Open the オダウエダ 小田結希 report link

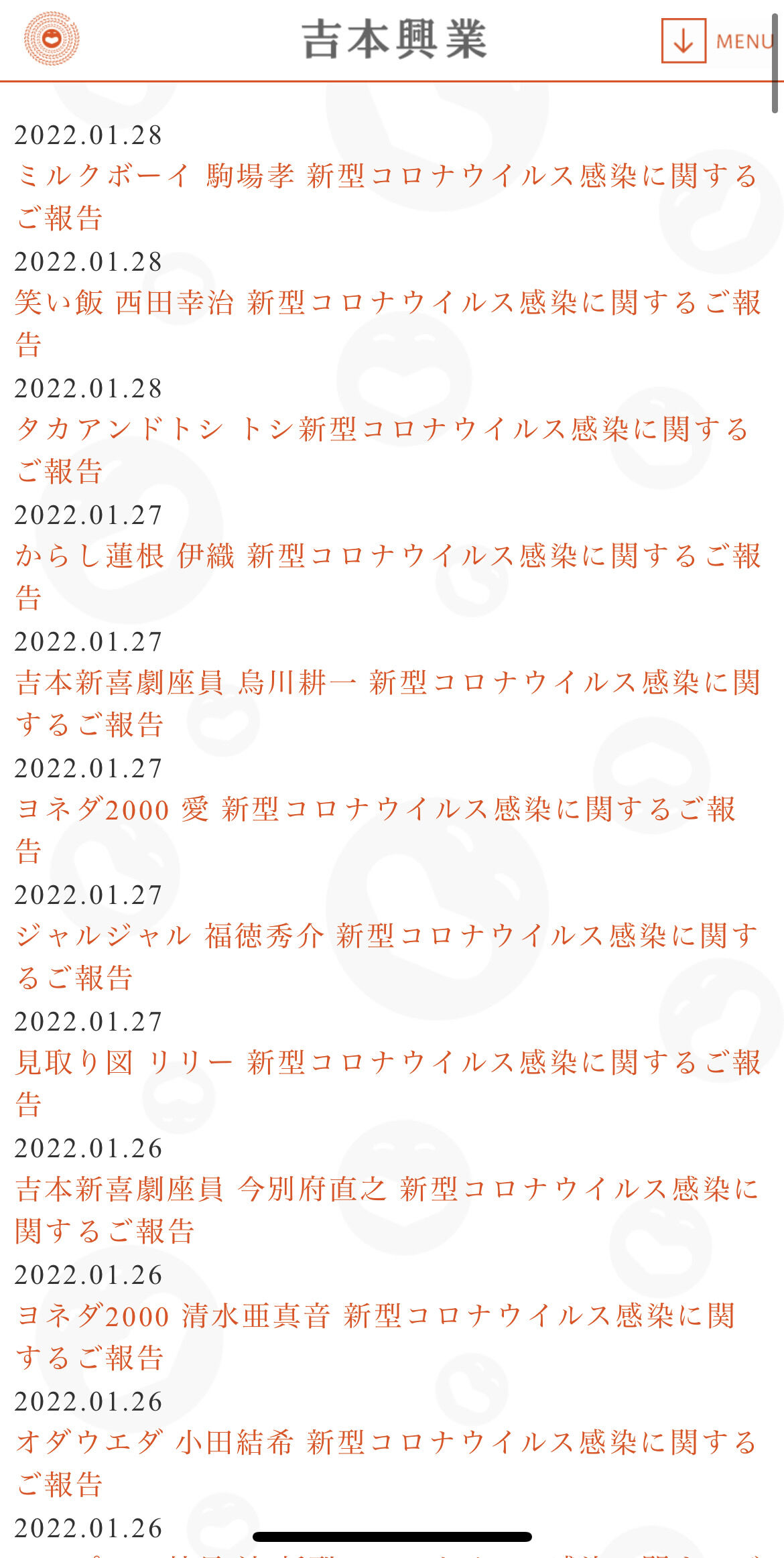387,1463
